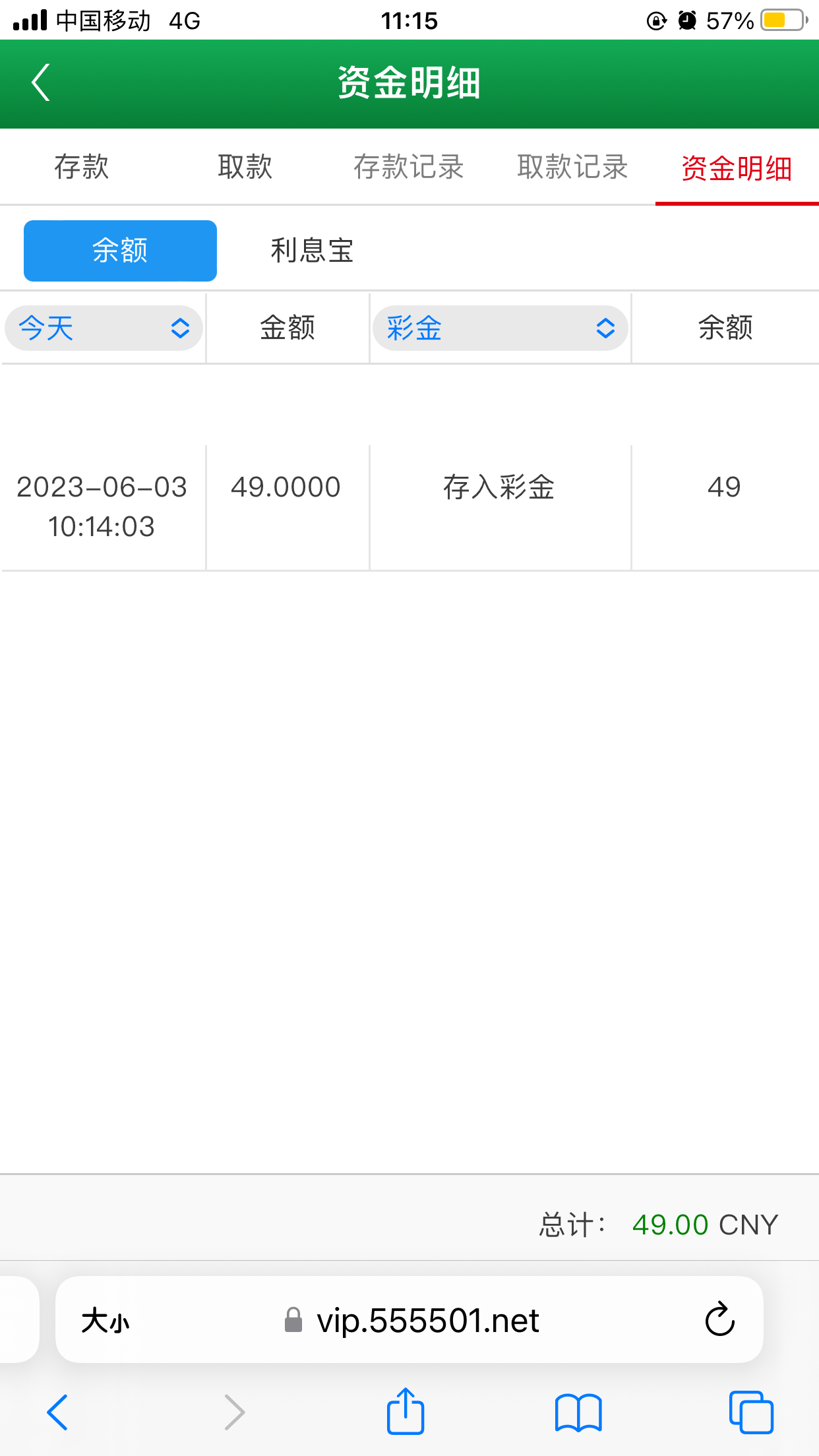
Task: Select the 余额 segment button
Action: point(120,251)
